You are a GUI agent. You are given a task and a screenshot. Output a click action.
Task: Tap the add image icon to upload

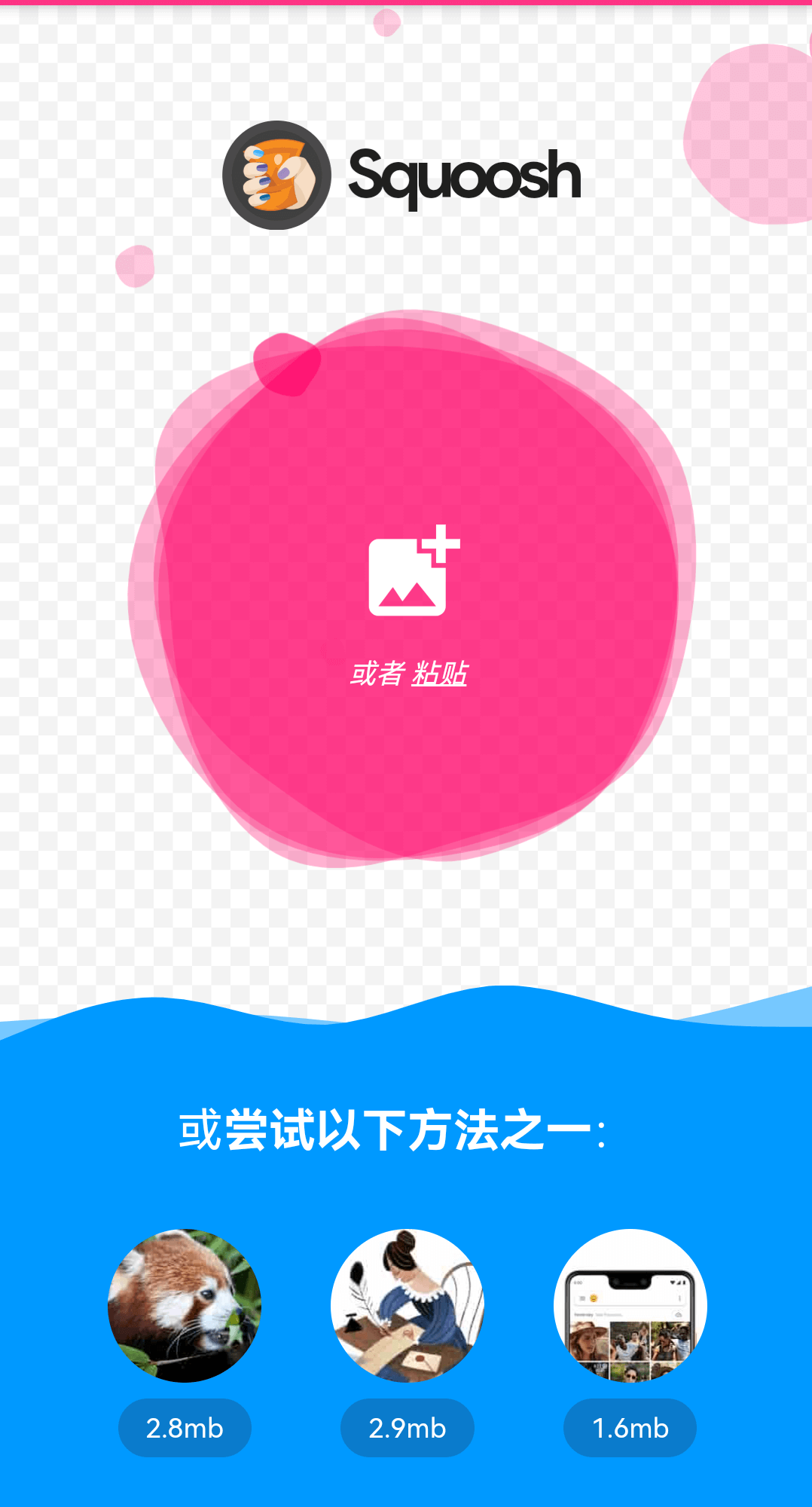click(414, 570)
